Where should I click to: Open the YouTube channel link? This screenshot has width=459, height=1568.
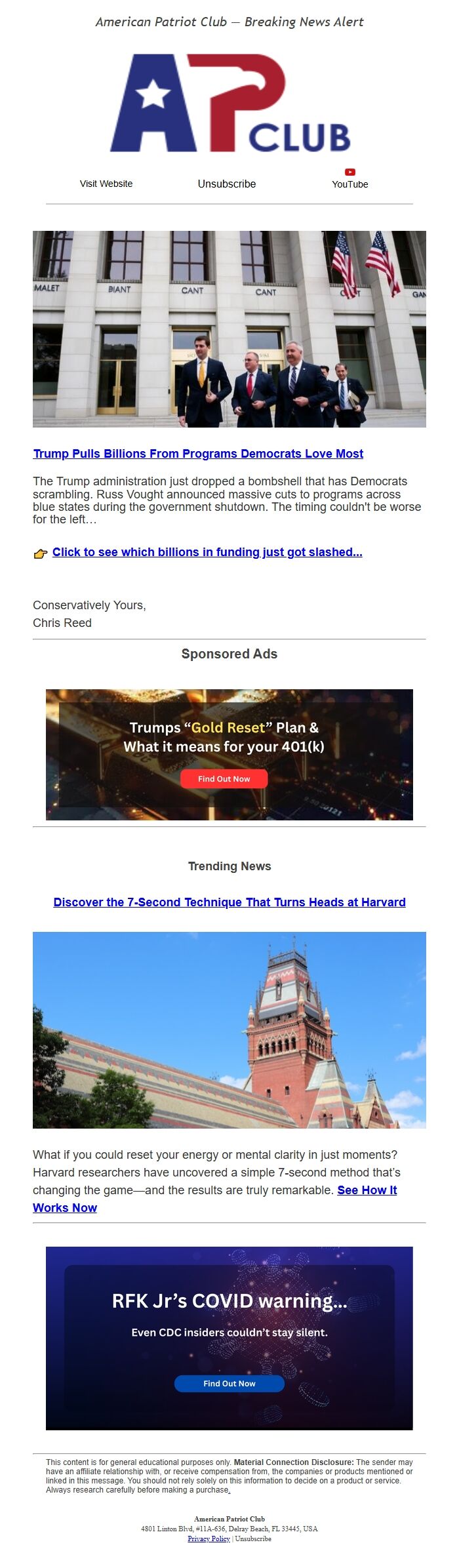pyautogui.click(x=349, y=180)
